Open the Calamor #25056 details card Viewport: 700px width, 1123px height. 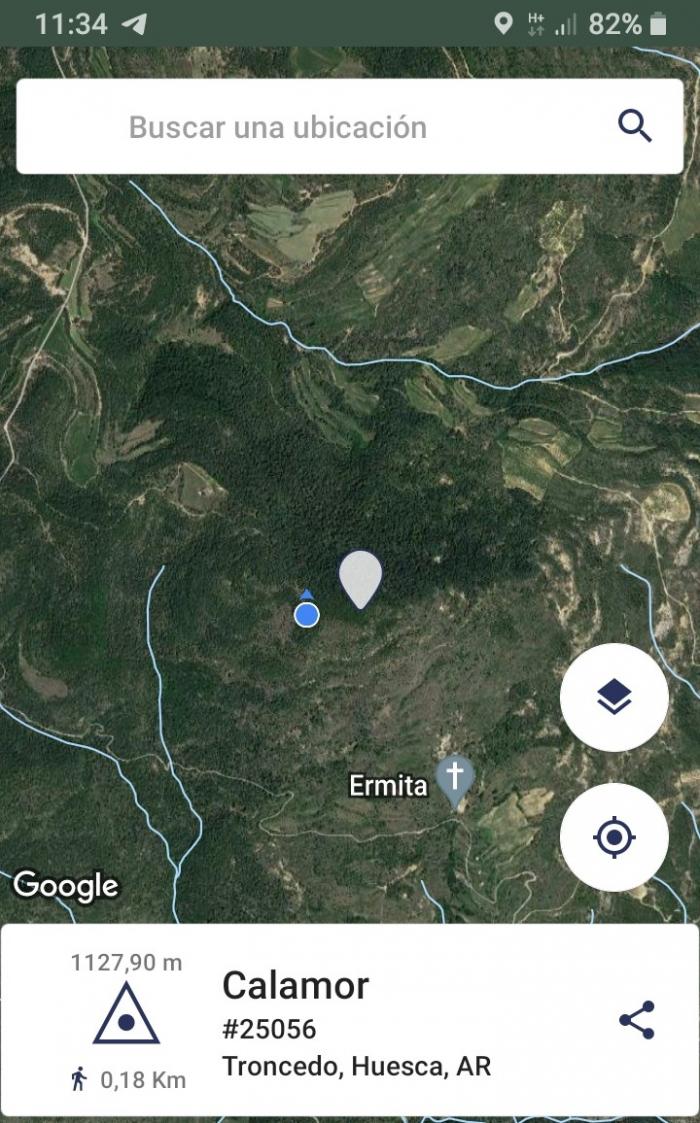[x=350, y=1020]
